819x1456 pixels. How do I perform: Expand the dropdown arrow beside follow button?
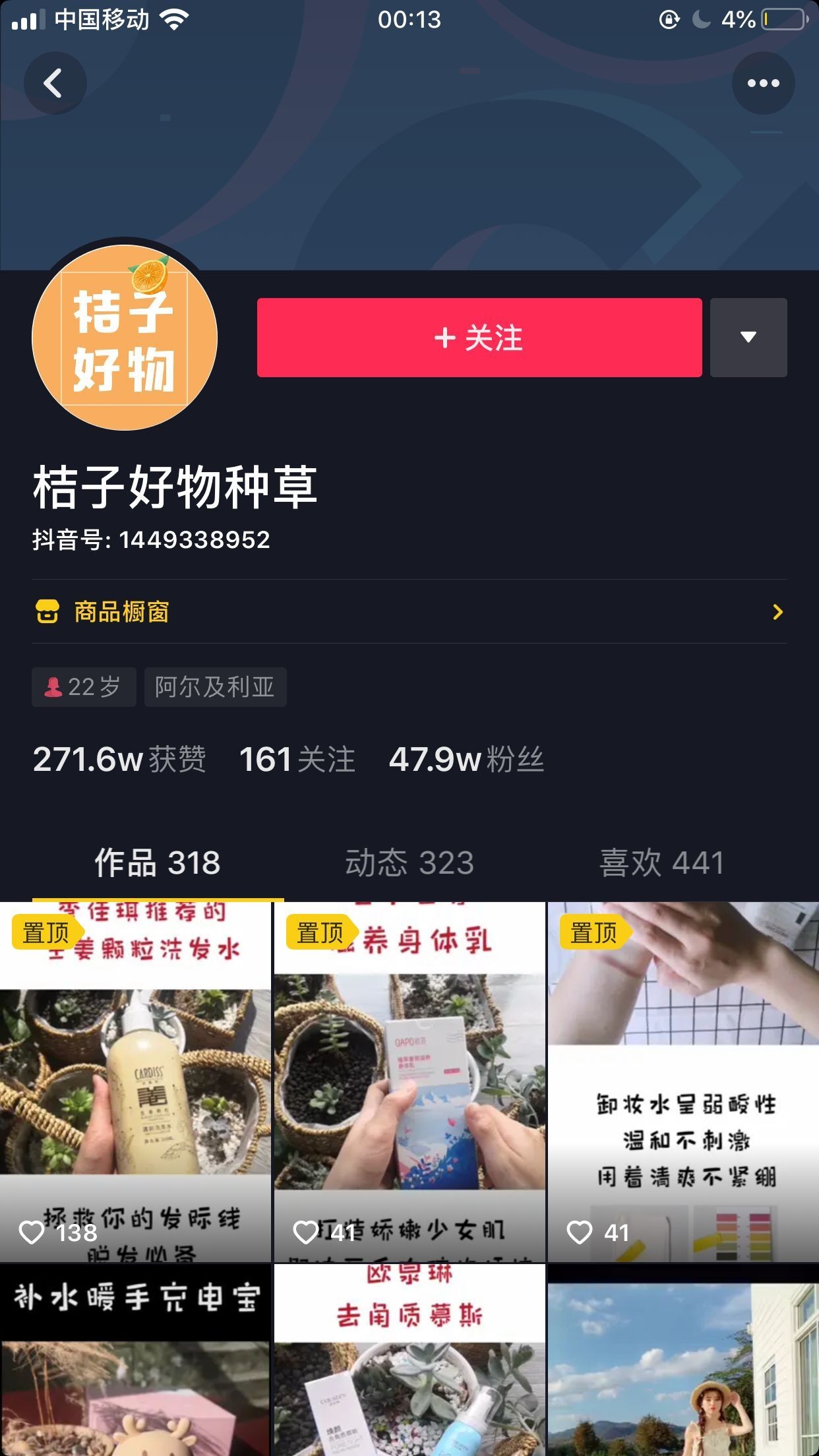(748, 338)
